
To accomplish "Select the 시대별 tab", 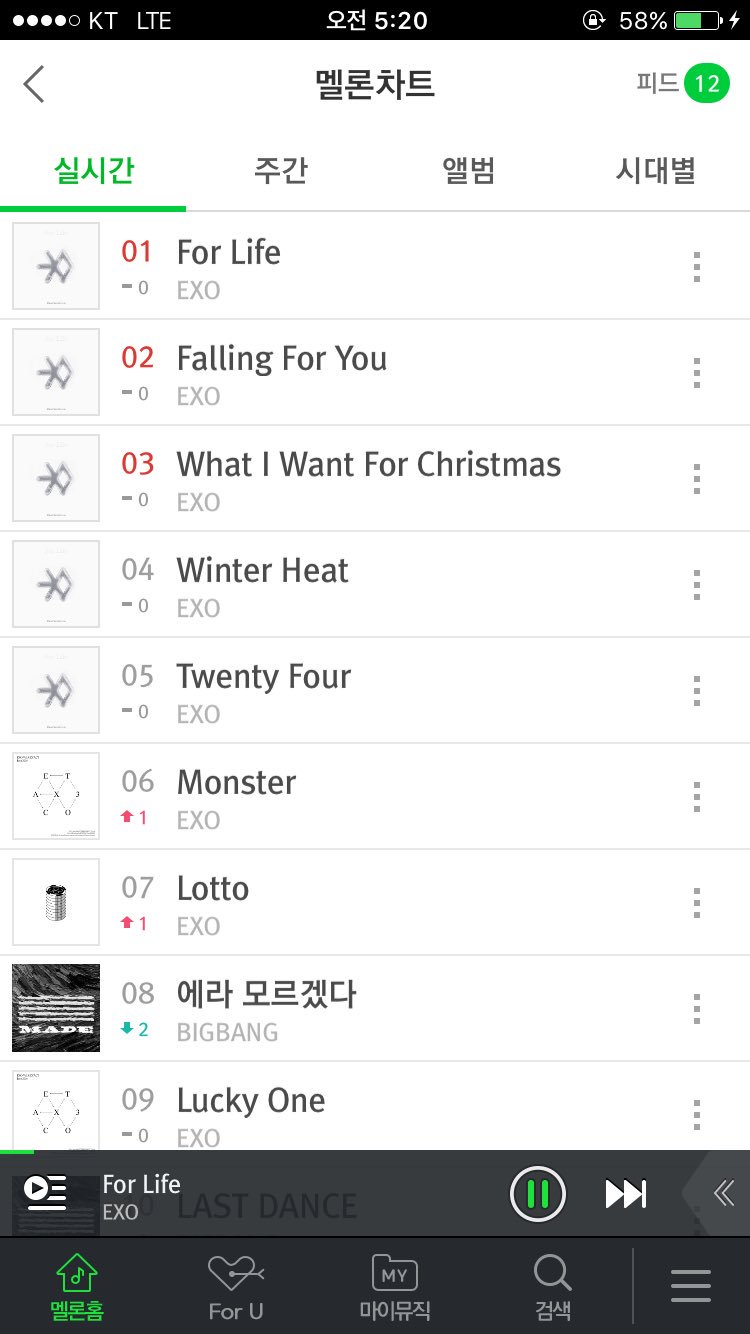I will click(x=655, y=171).
